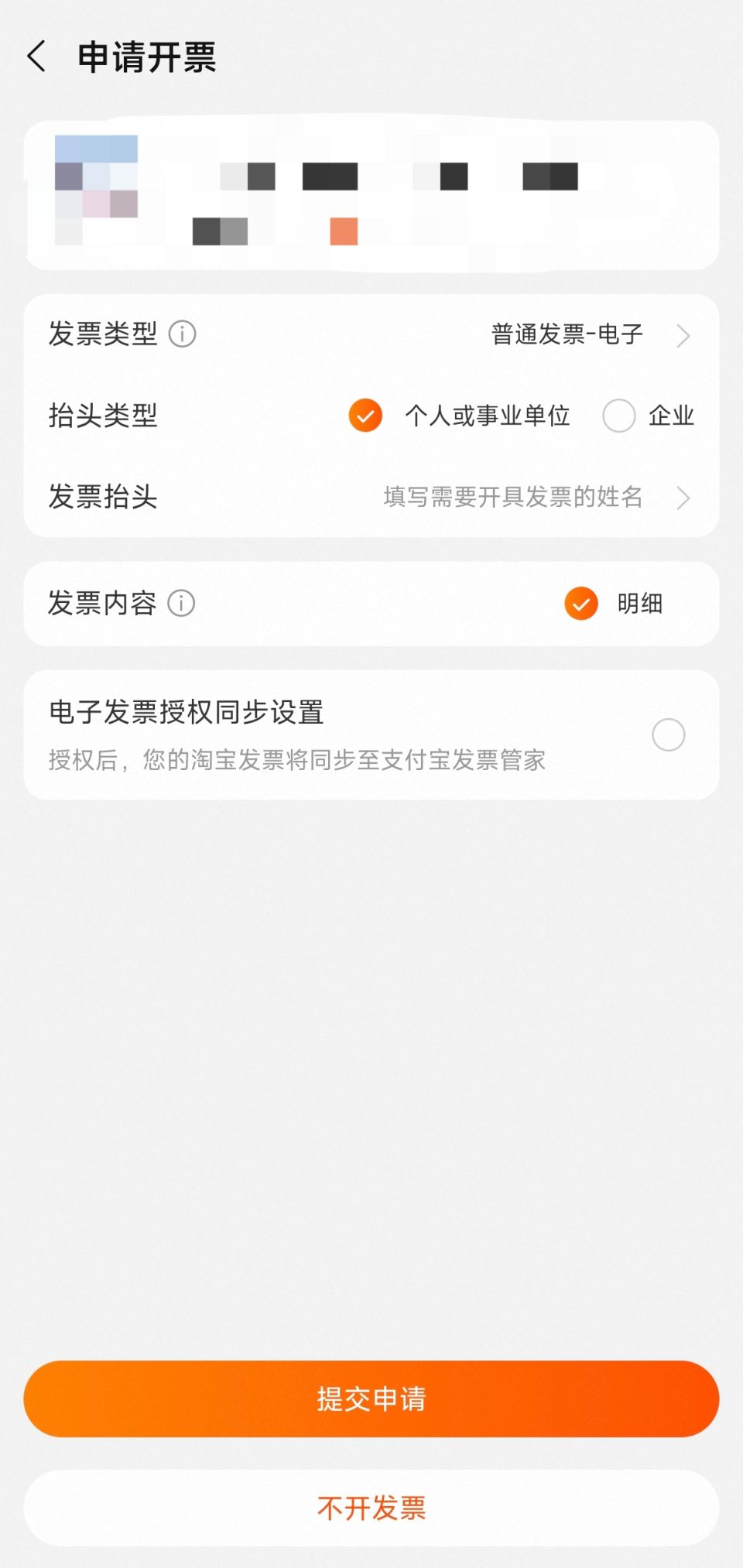Image resolution: width=743 pixels, height=1568 pixels.
Task: Submit the invoice request with 提交申请
Action: (x=371, y=1399)
